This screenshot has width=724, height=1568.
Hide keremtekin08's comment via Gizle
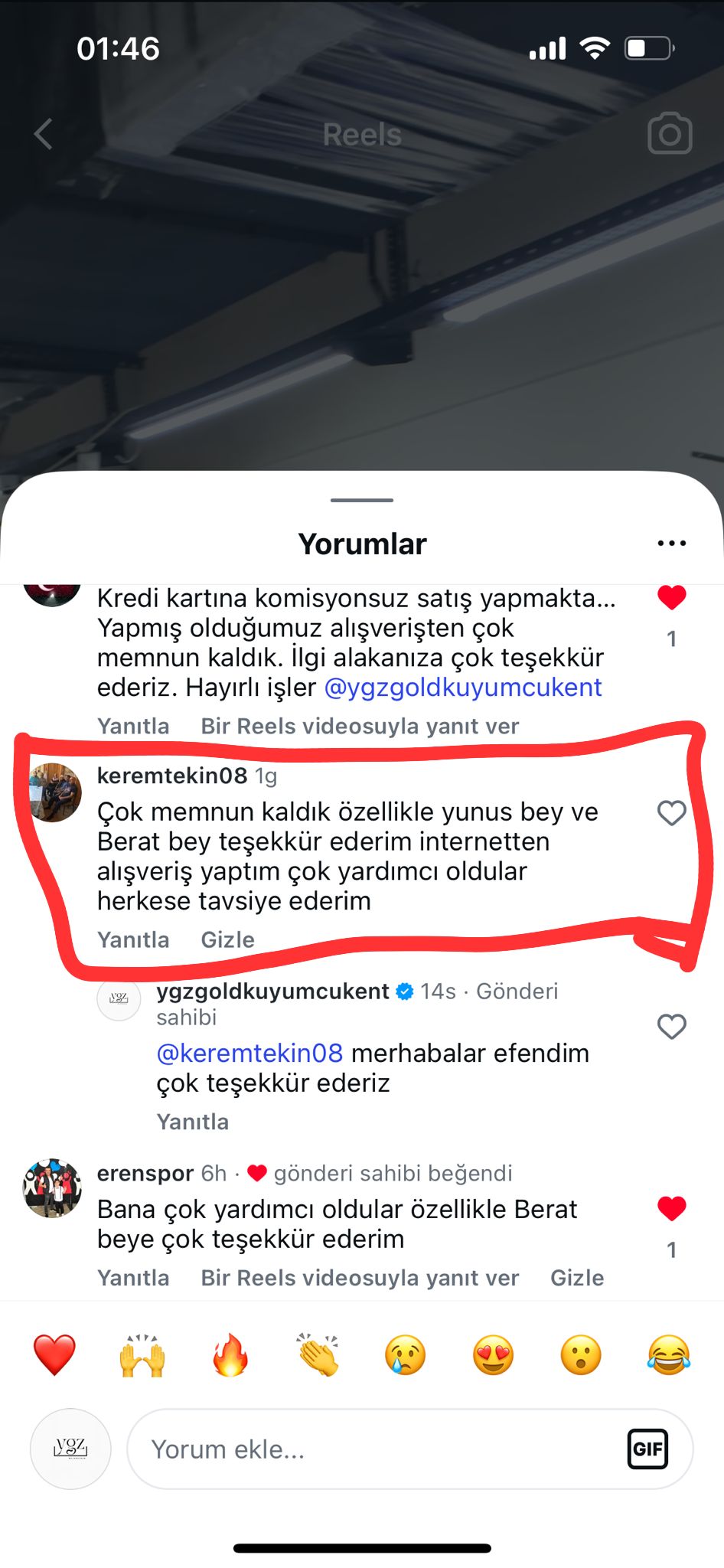point(227,939)
